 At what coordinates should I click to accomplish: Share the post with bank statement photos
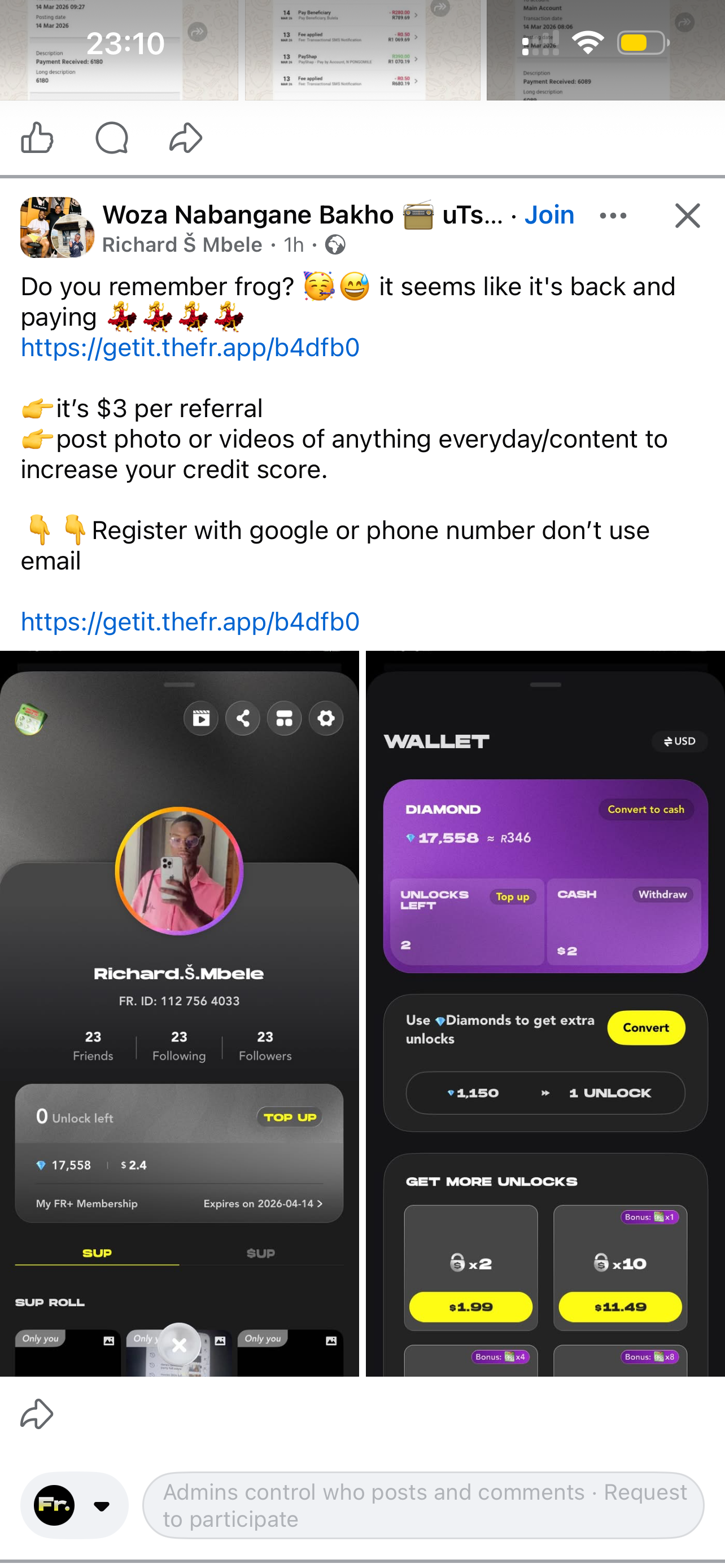(x=186, y=138)
